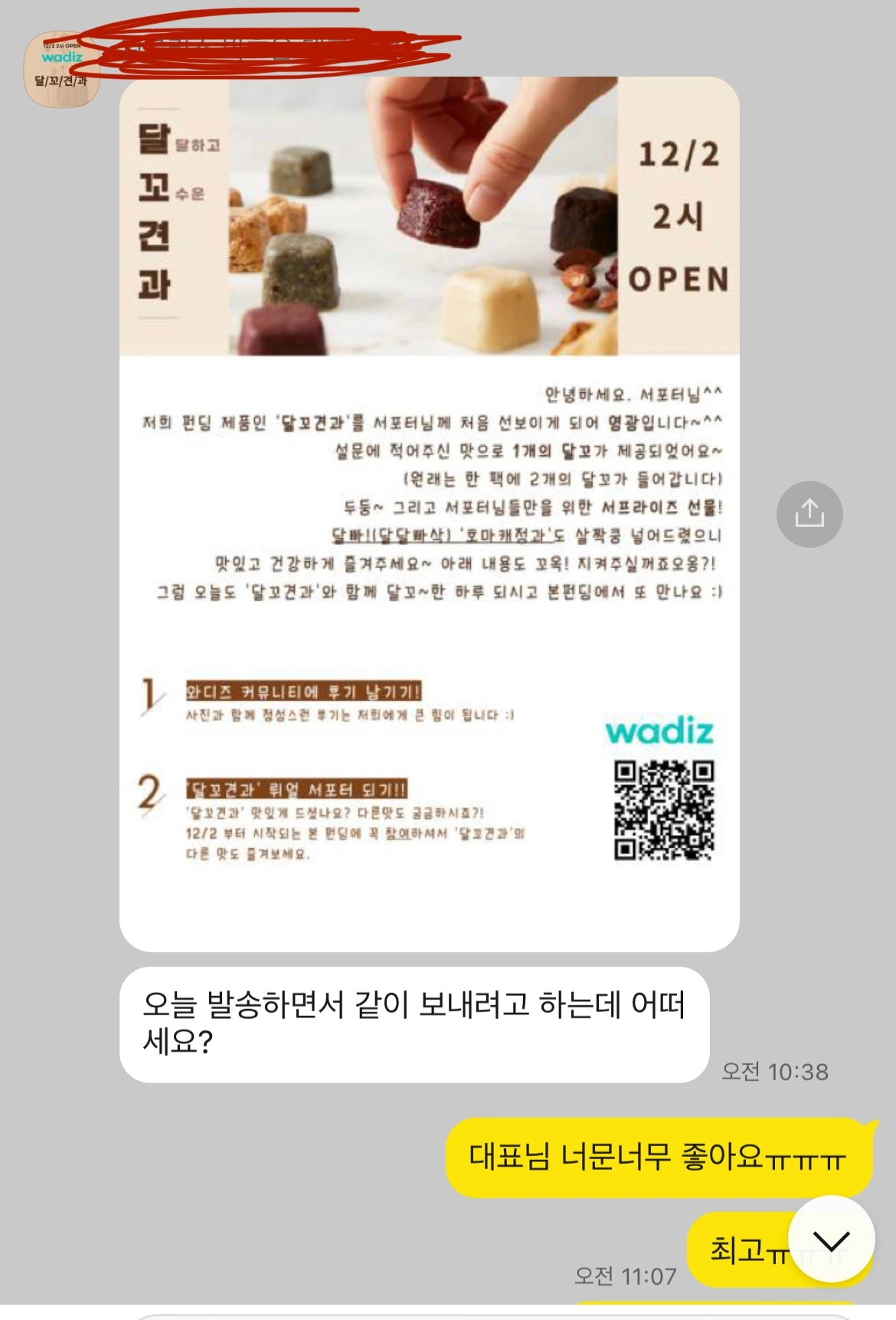Screen dimensions: 896x1320
Task: Select the full promotional image message
Action: tap(429, 513)
